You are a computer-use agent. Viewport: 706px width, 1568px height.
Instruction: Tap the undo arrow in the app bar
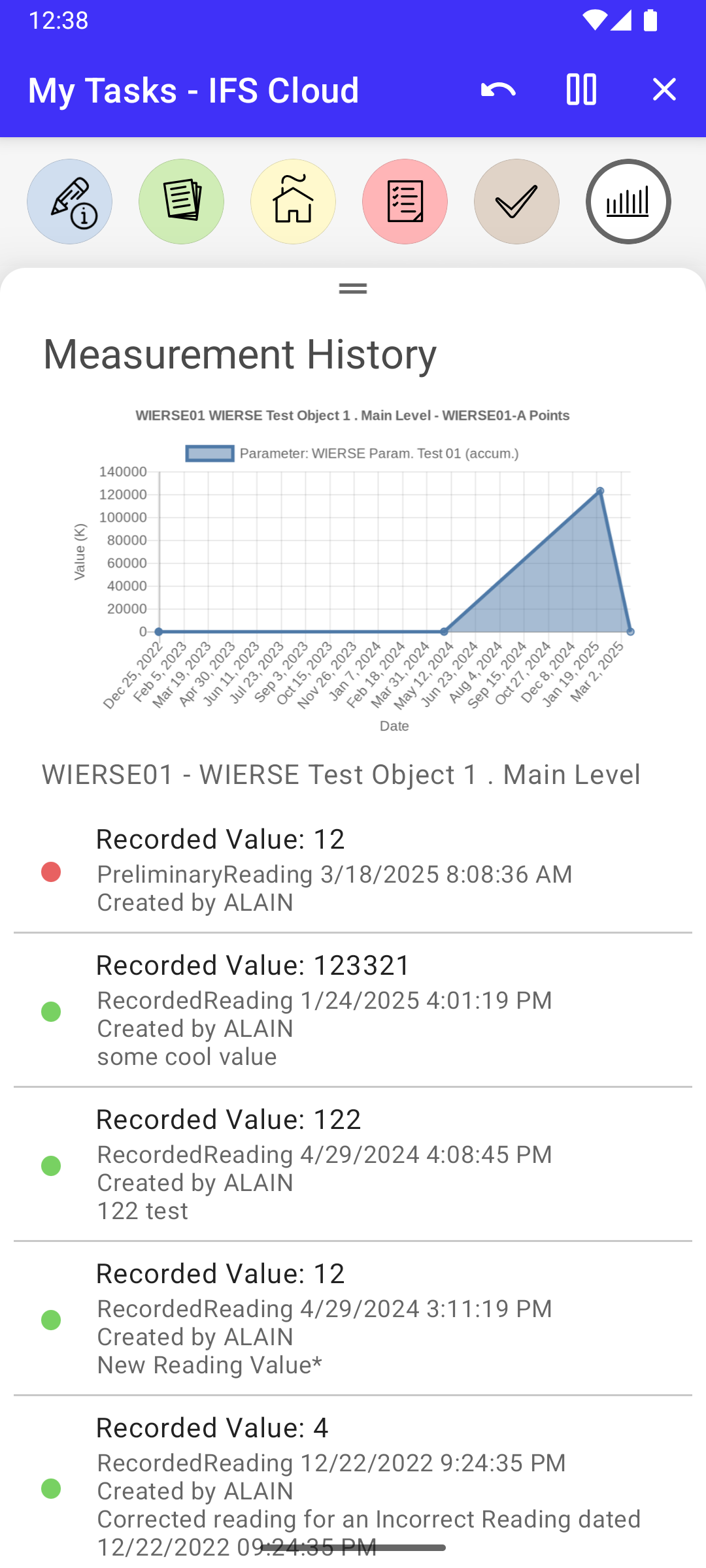pyautogui.click(x=498, y=90)
